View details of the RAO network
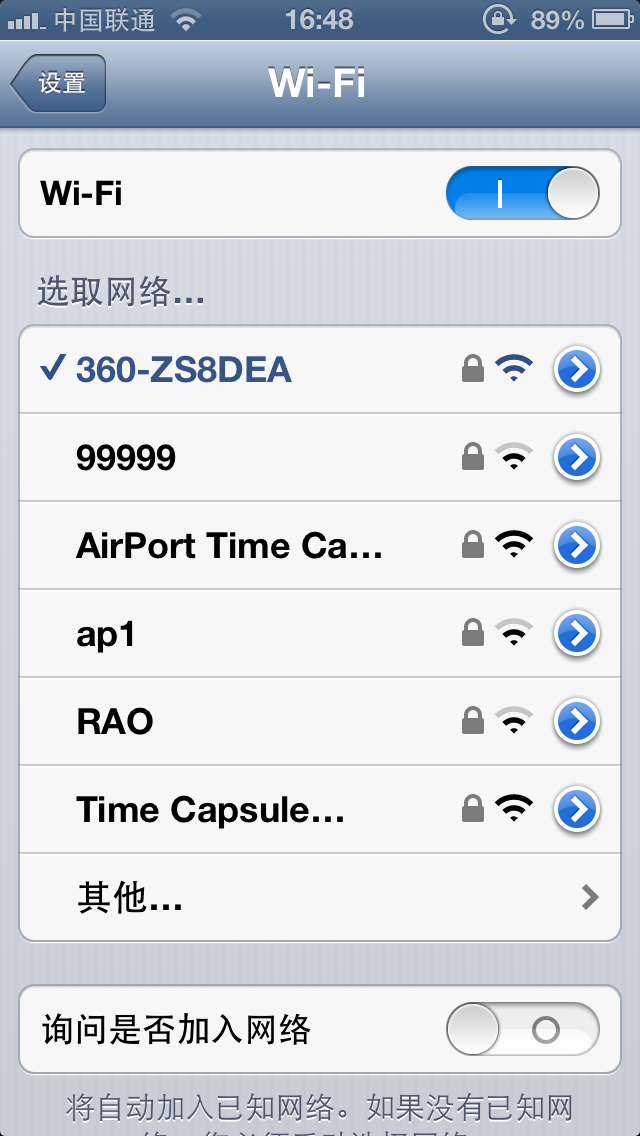 [x=577, y=722]
